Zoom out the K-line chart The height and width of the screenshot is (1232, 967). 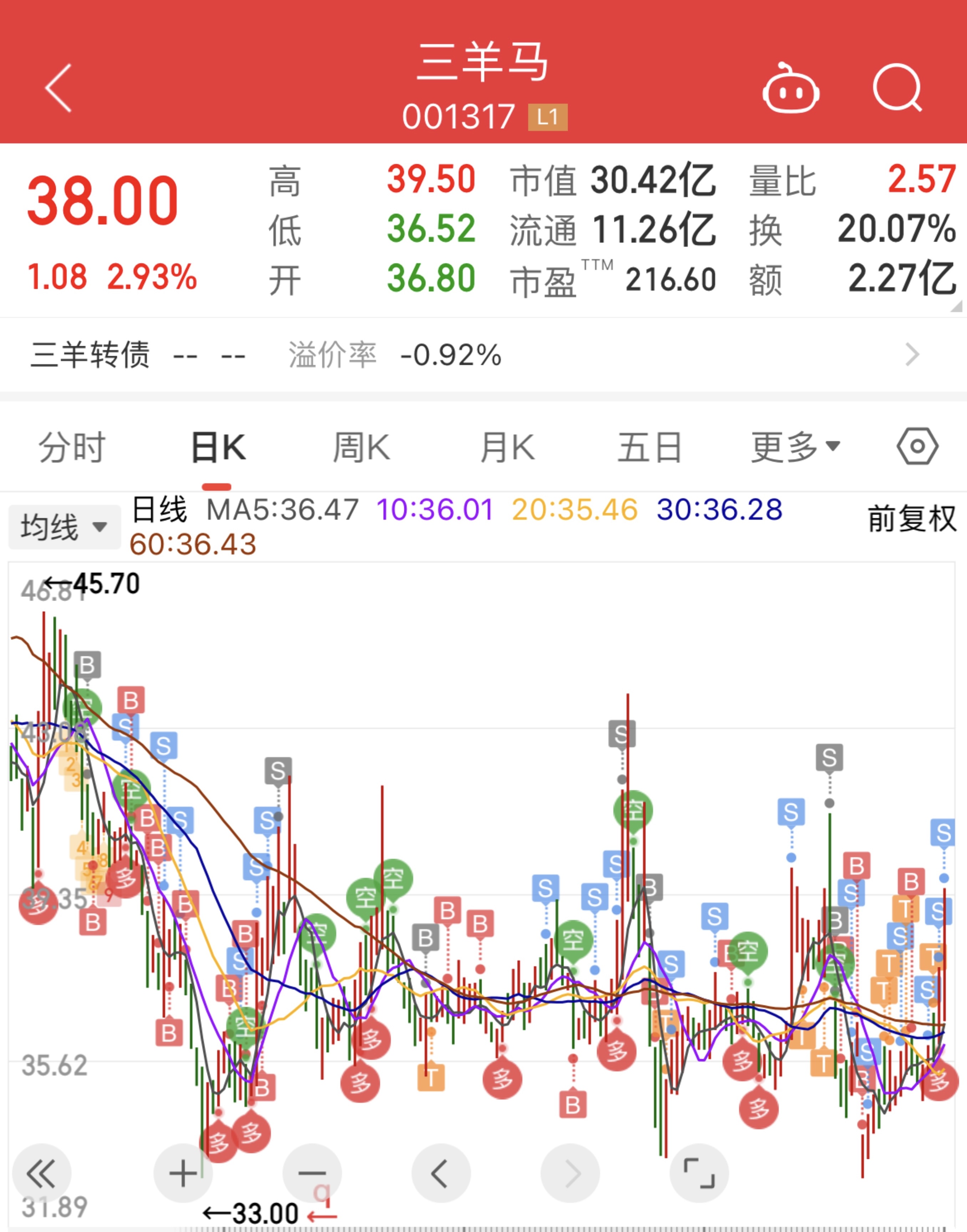coord(312,1173)
